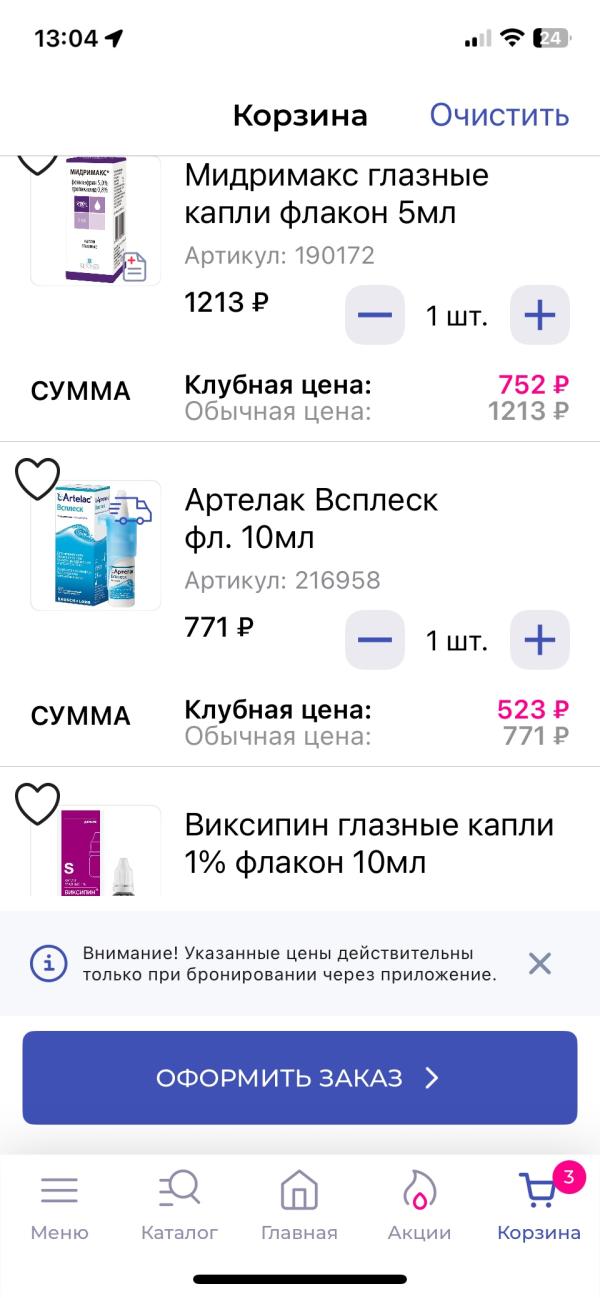This screenshot has width=600, height=1298.
Task: Decrease quantity of Мидримакс eye drops
Action: coord(375,315)
